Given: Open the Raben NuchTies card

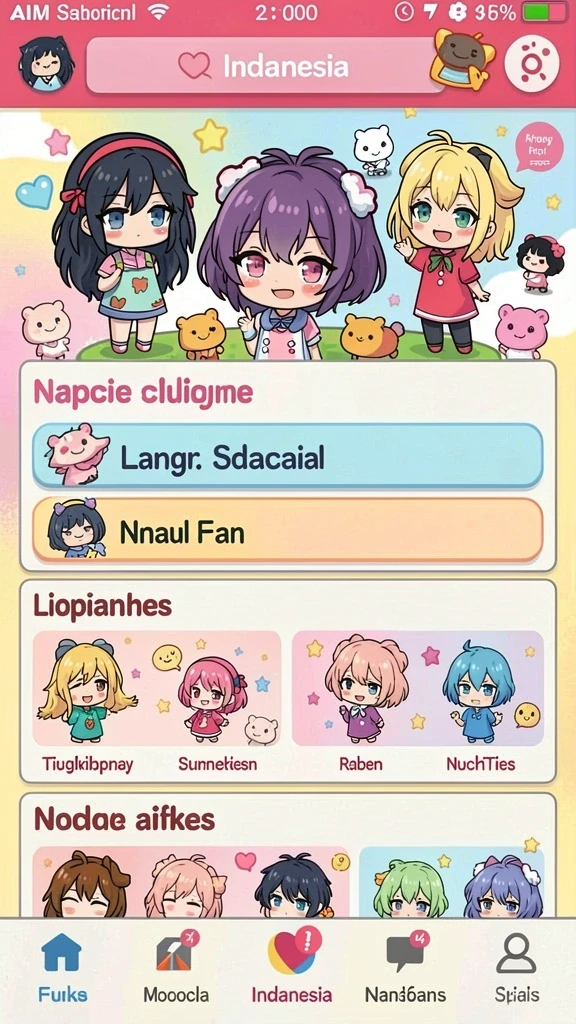Looking at the screenshot, I should tap(418, 703).
